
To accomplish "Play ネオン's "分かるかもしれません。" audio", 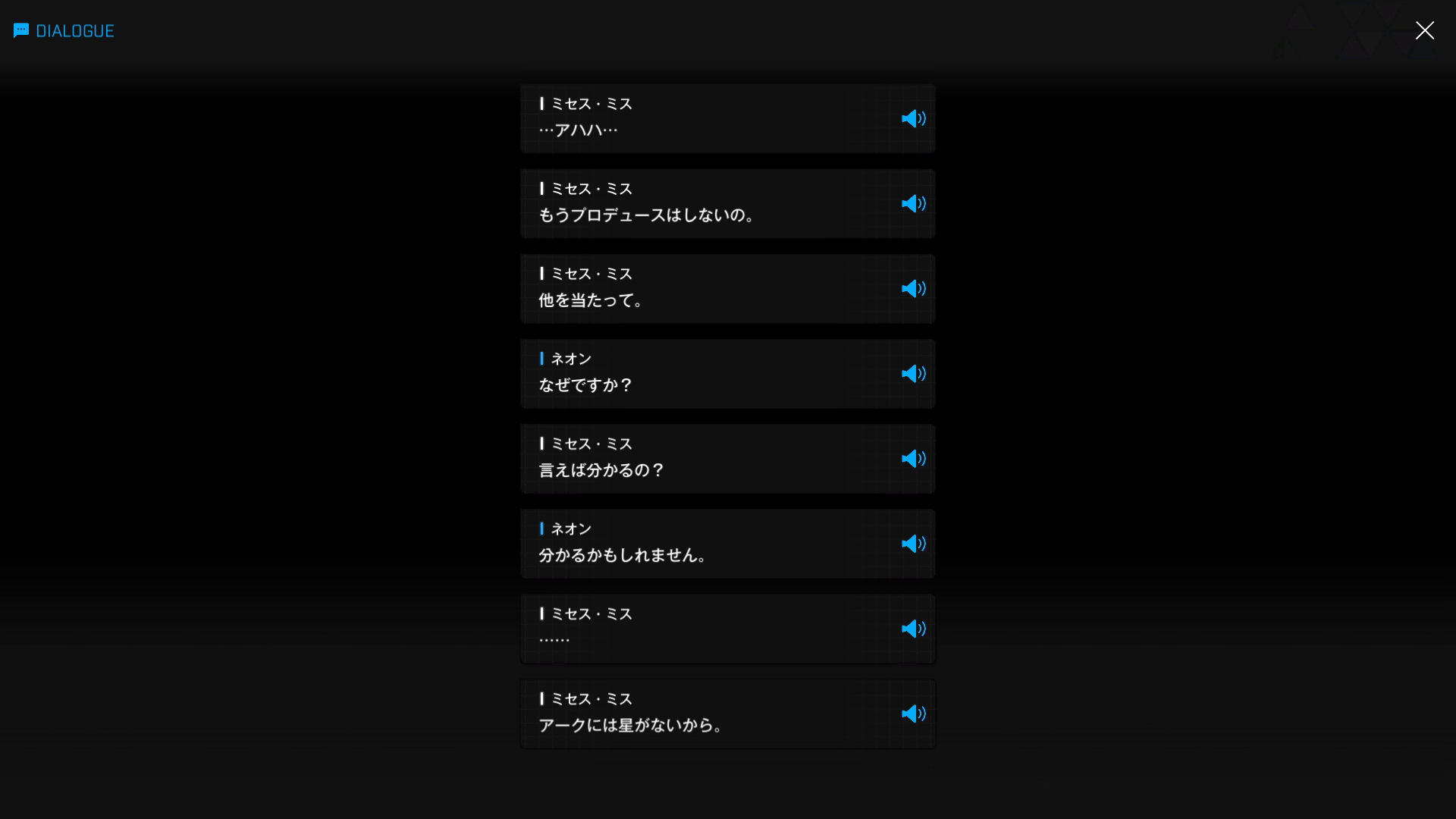I will pyautogui.click(x=913, y=544).
